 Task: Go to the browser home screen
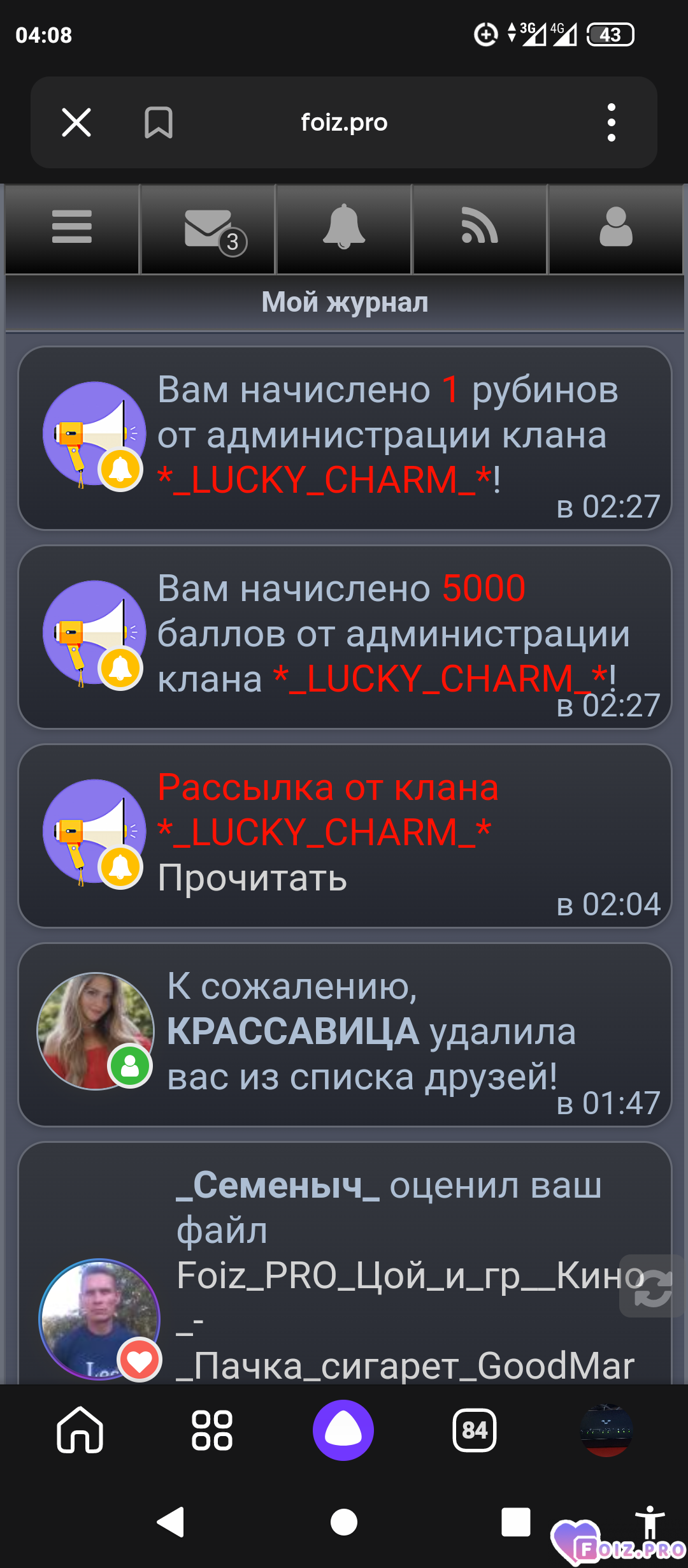point(80,1430)
